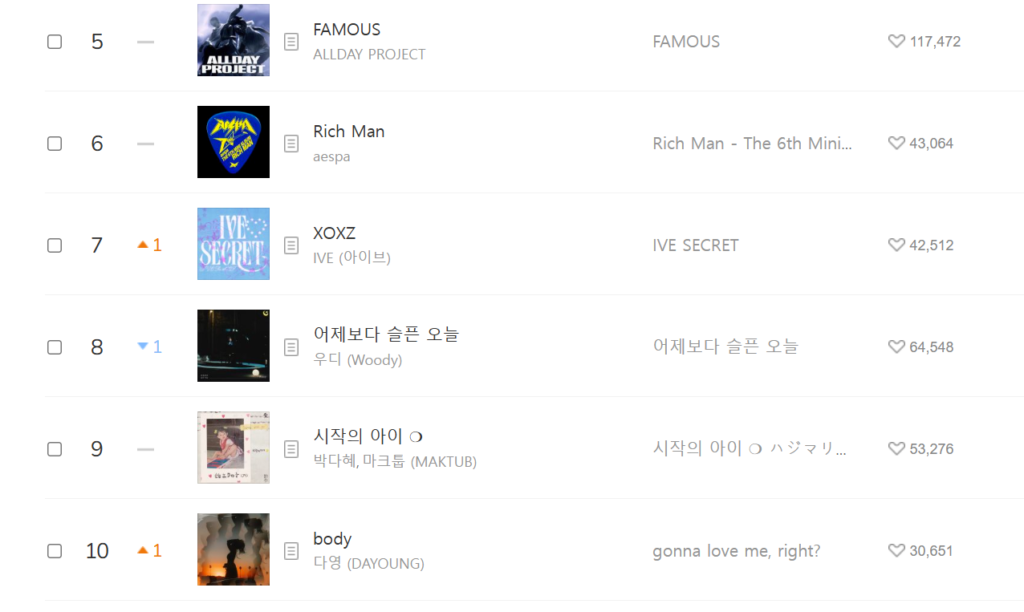The width and height of the screenshot is (1024, 612).
Task: Open the Rich Man album artwork
Action: coord(233,142)
